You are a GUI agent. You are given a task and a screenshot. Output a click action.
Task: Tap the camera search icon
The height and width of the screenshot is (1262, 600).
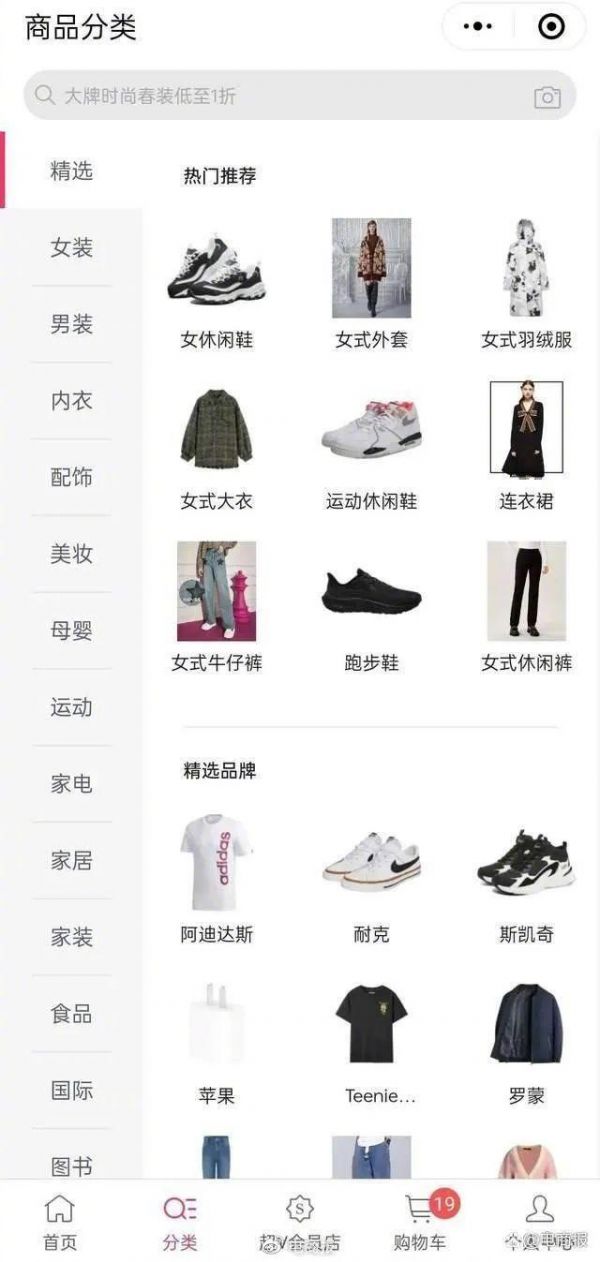pyautogui.click(x=547, y=97)
